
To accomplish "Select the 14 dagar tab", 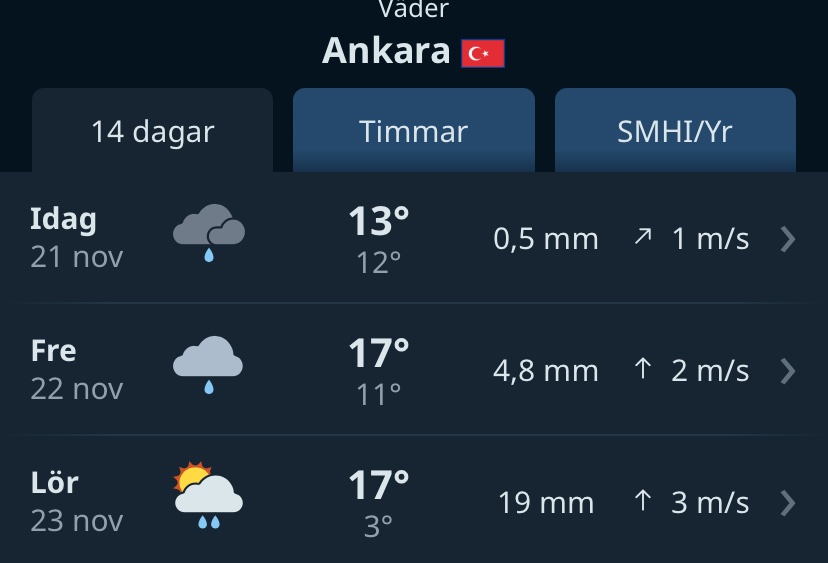I will coord(153,131).
